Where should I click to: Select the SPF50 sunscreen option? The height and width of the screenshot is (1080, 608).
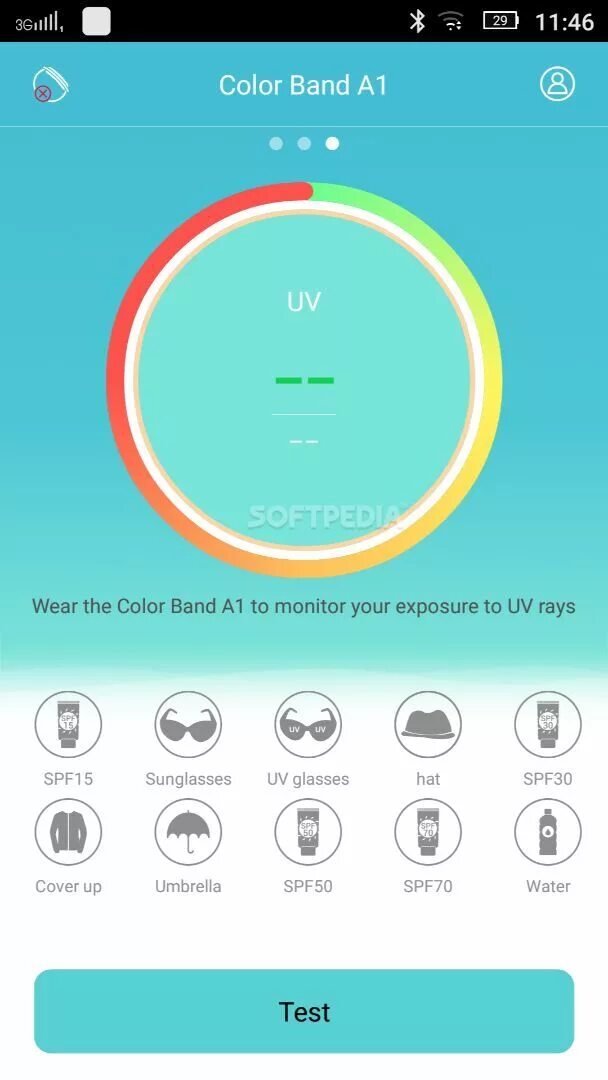pos(308,832)
